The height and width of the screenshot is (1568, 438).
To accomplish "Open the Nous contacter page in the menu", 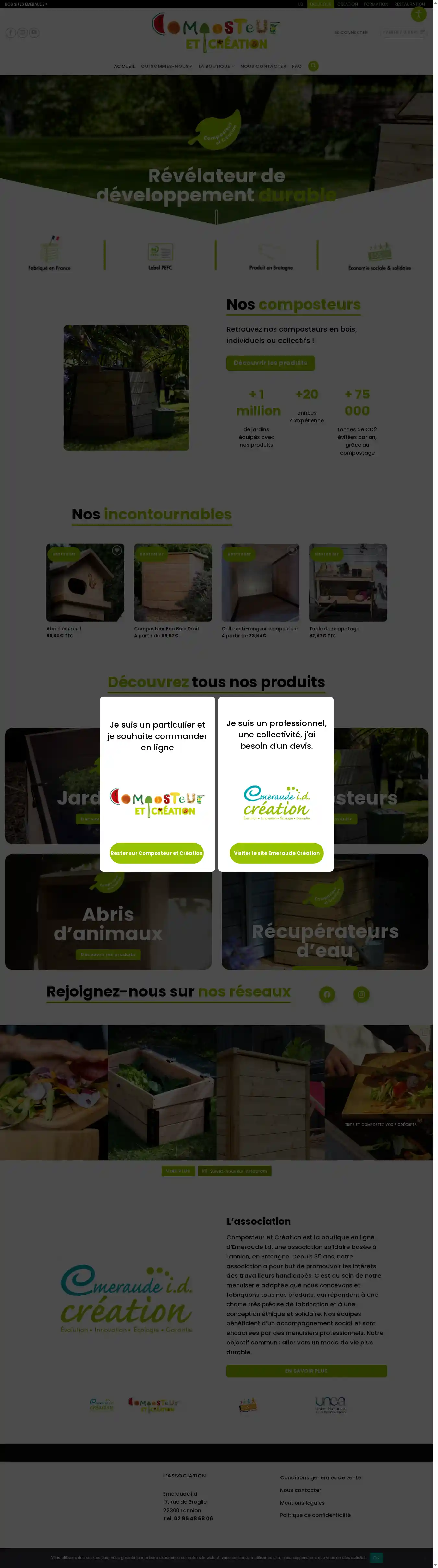I will tap(263, 67).
